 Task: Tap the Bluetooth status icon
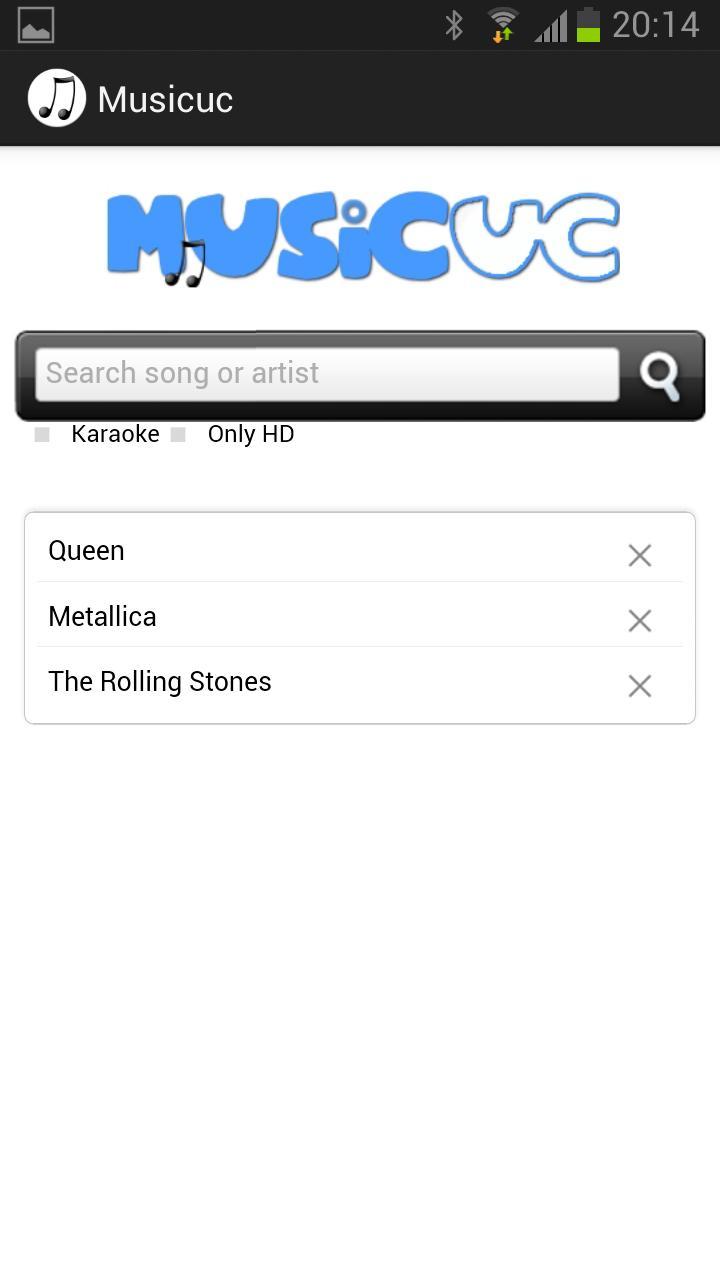454,24
